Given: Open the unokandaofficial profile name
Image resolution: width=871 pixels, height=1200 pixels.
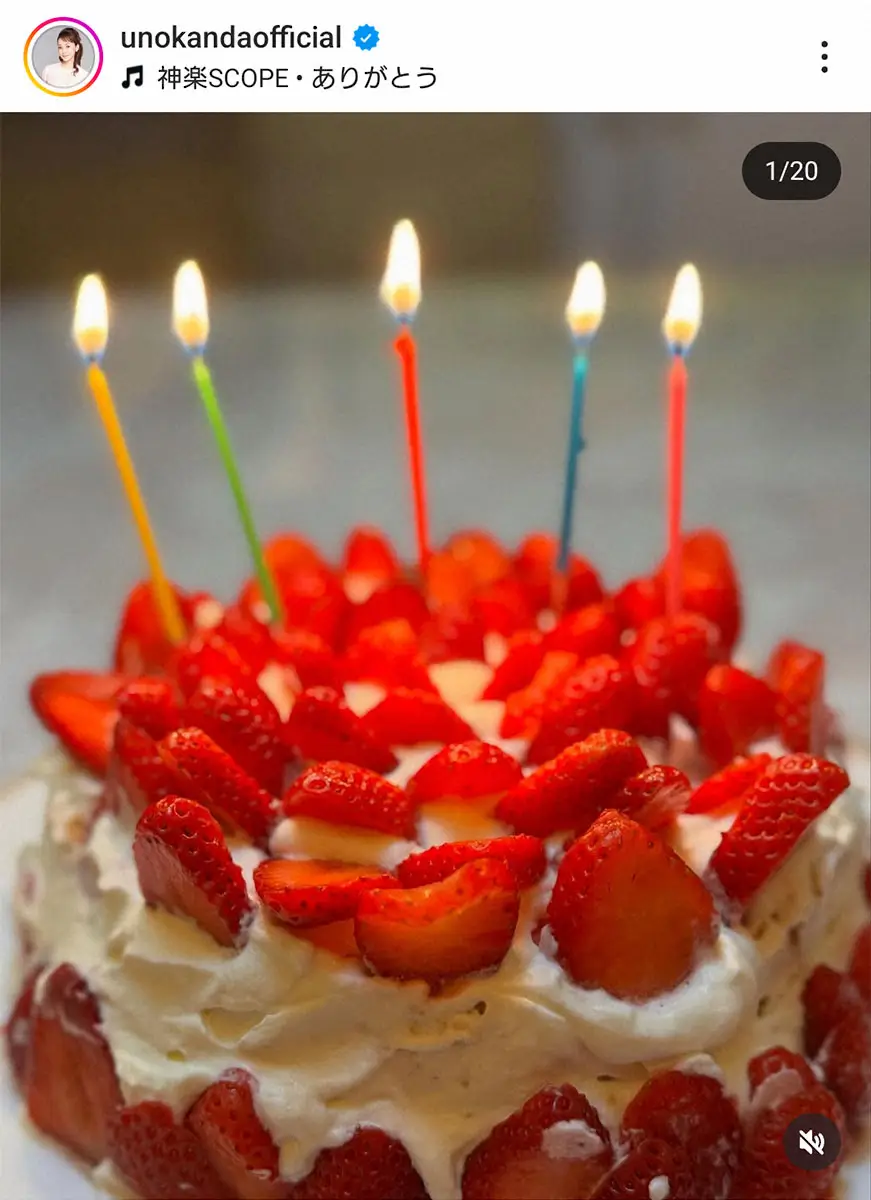Looking at the screenshot, I should tap(231, 38).
